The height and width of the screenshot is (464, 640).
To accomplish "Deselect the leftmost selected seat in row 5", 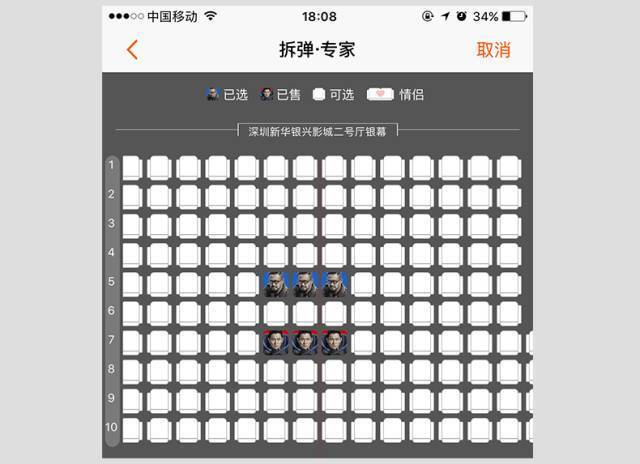I will pos(277,283).
